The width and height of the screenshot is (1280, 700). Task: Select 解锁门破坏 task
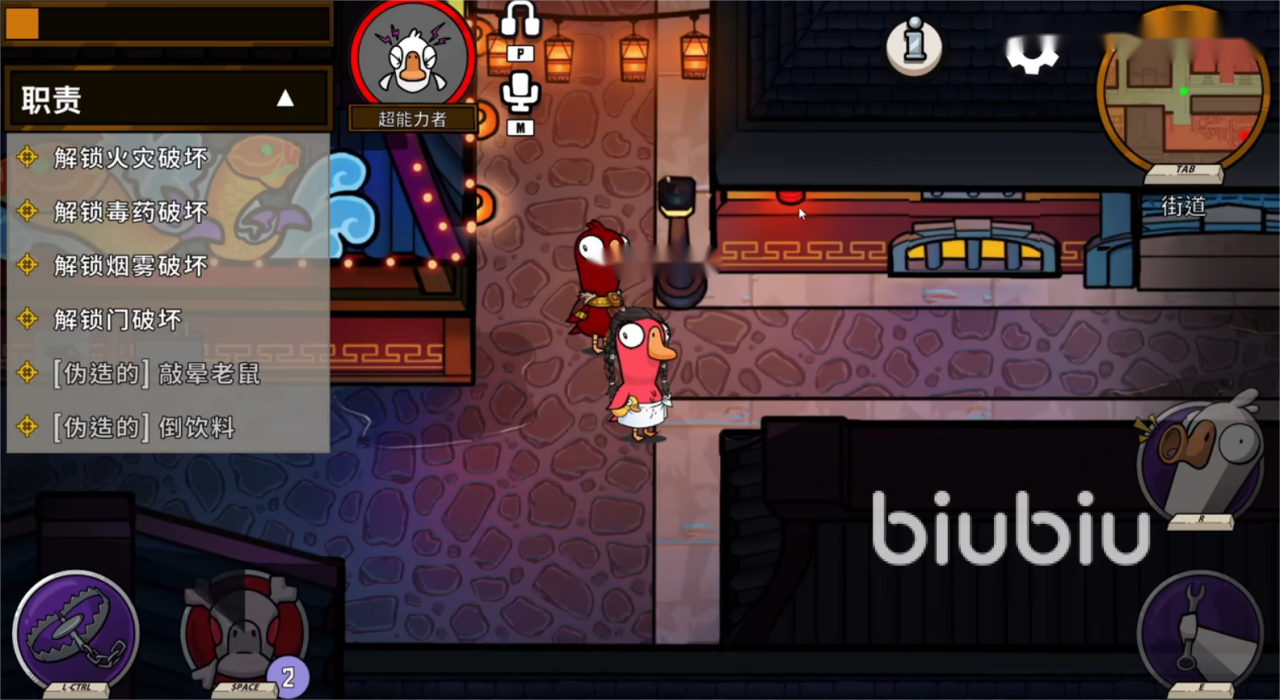tap(117, 319)
